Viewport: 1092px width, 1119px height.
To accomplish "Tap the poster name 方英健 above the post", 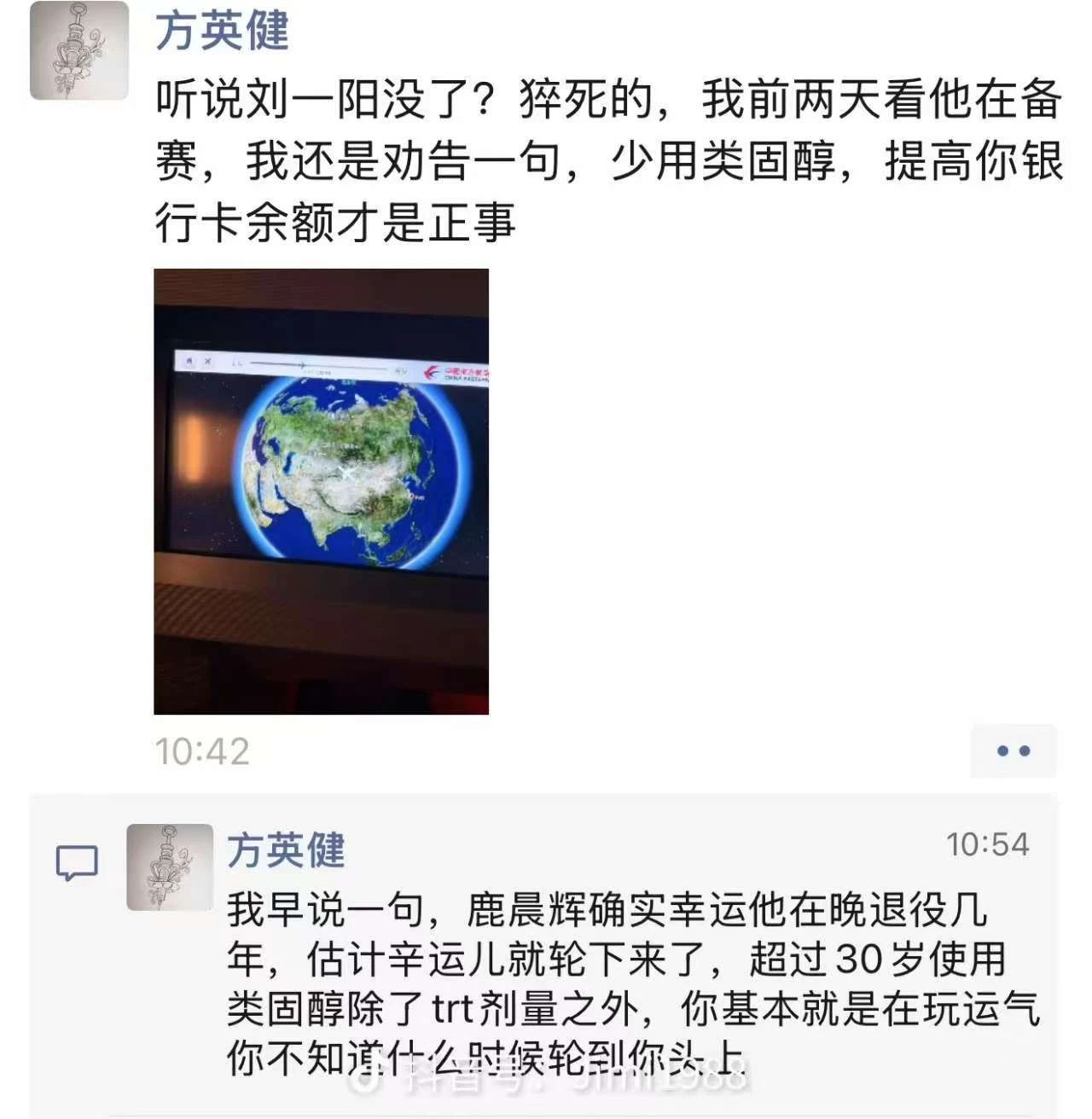I will click(x=222, y=32).
